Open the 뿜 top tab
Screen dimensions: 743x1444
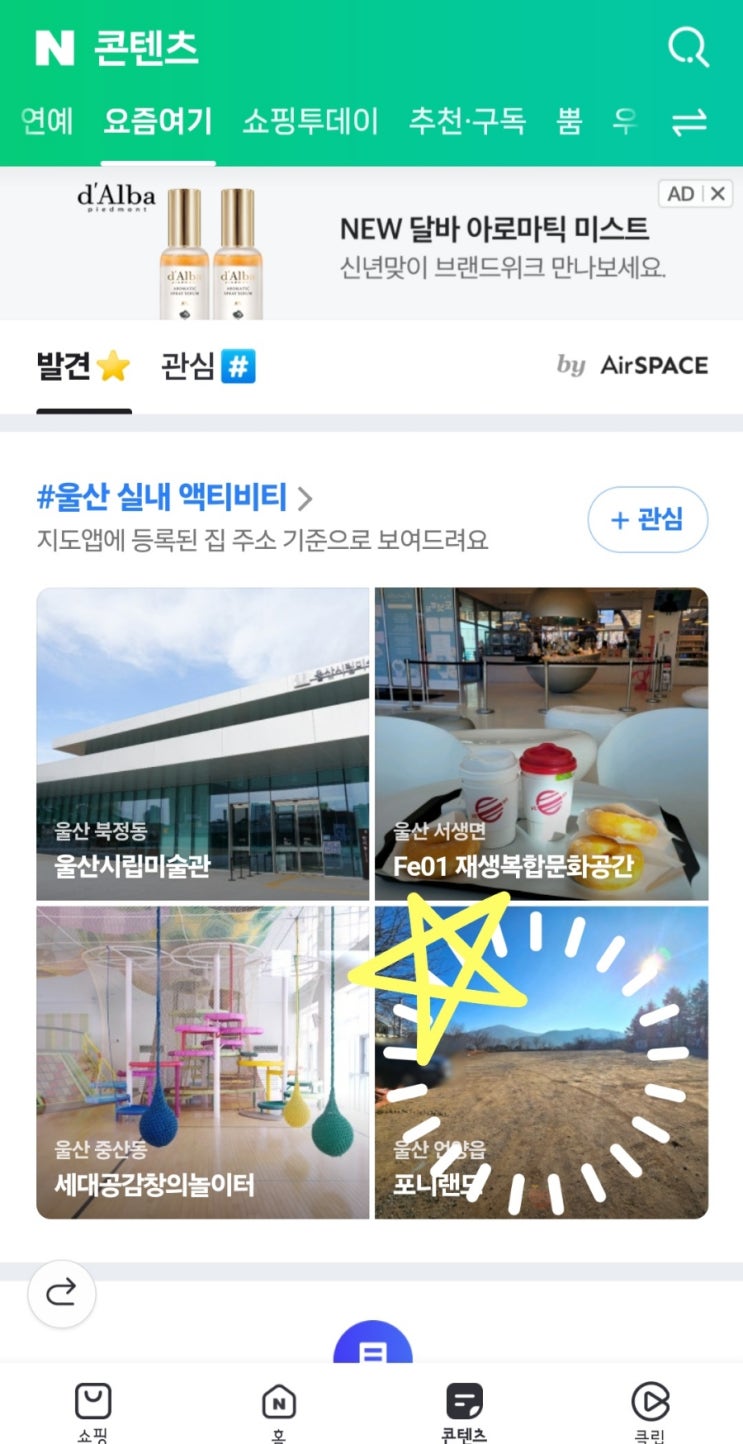(x=569, y=122)
